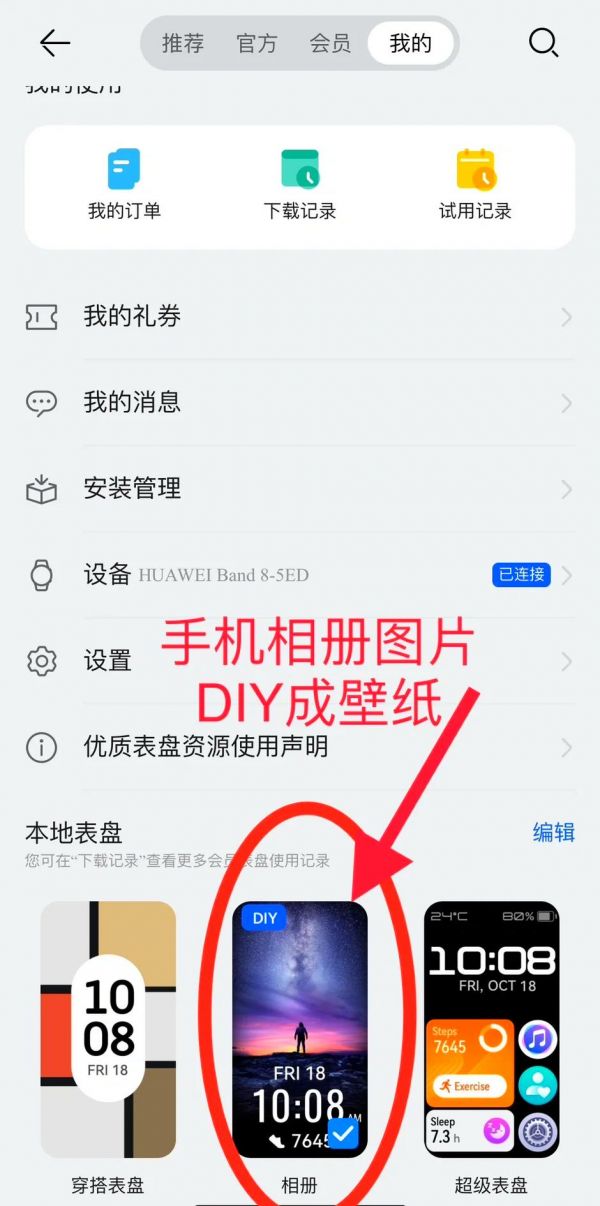
Task: Select the 穿搭表盘 watch face
Action: tap(108, 1030)
